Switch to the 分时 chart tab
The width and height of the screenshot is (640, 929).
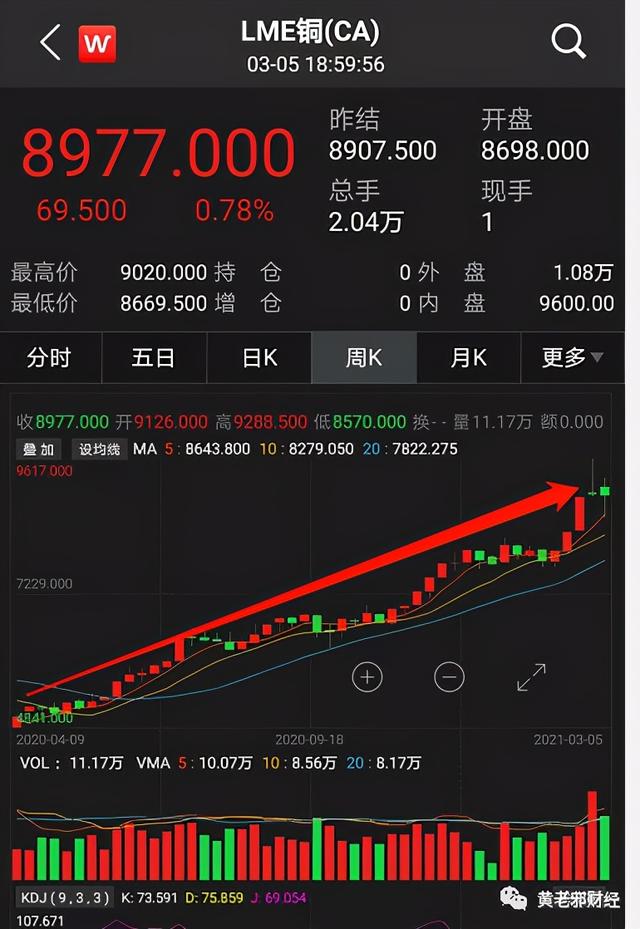pos(50,358)
